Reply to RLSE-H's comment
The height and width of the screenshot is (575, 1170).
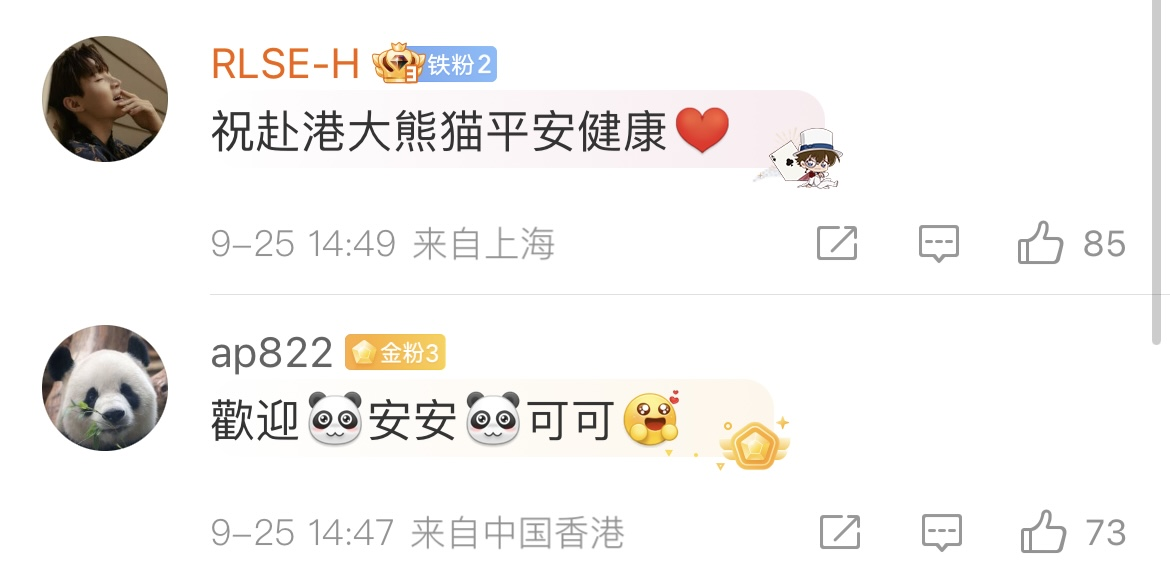(939, 243)
